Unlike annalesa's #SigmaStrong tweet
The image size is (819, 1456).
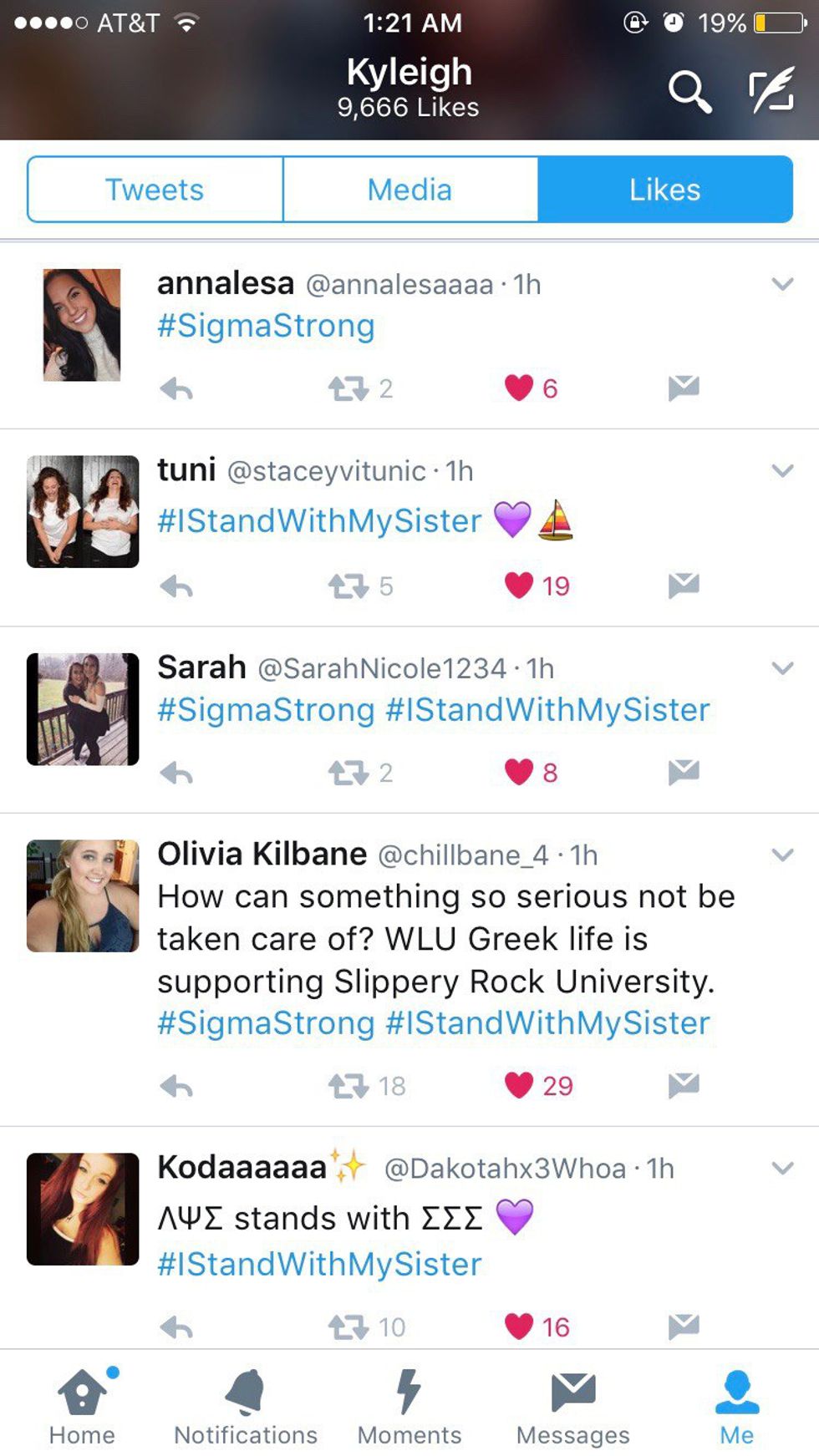pyautogui.click(x=519, y=388)
